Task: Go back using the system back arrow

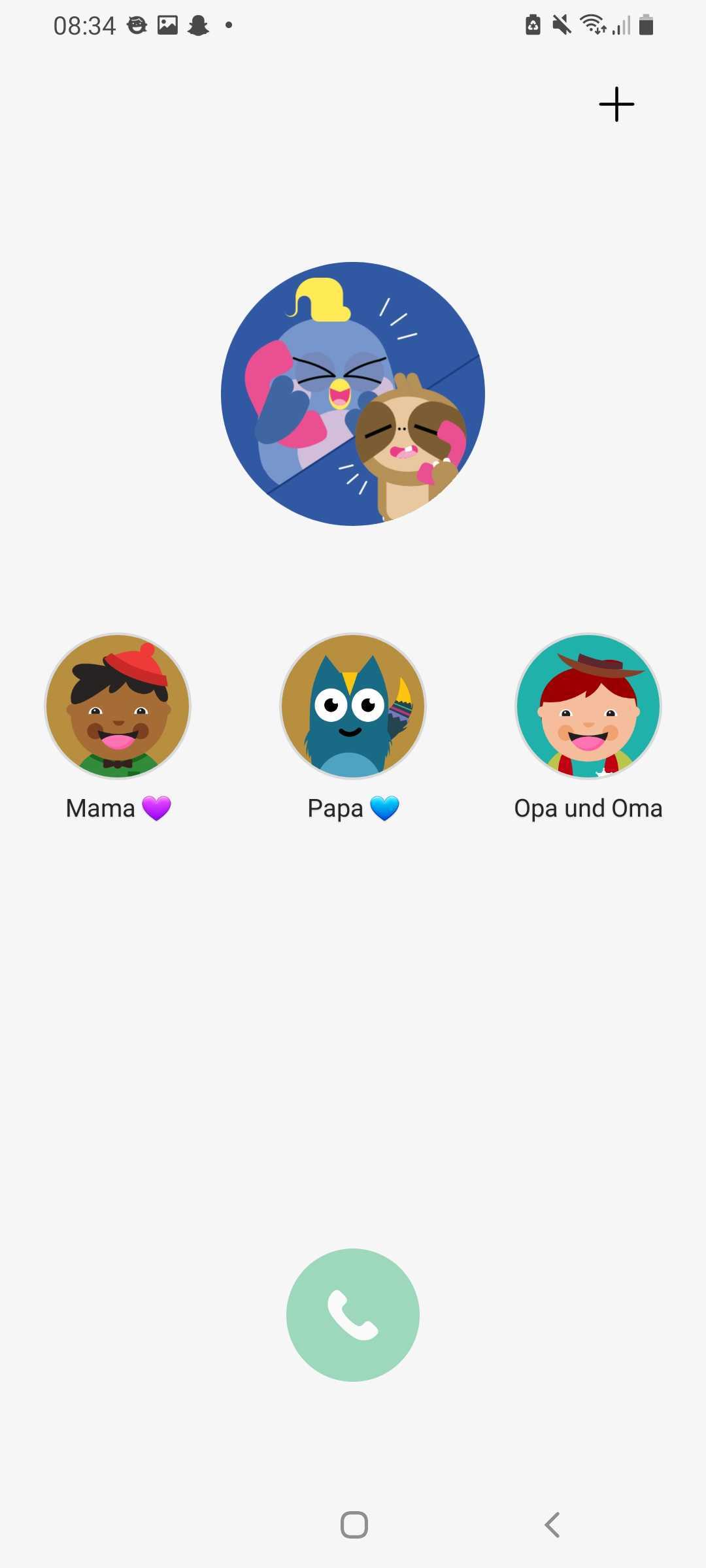Action: (552, 1525)
